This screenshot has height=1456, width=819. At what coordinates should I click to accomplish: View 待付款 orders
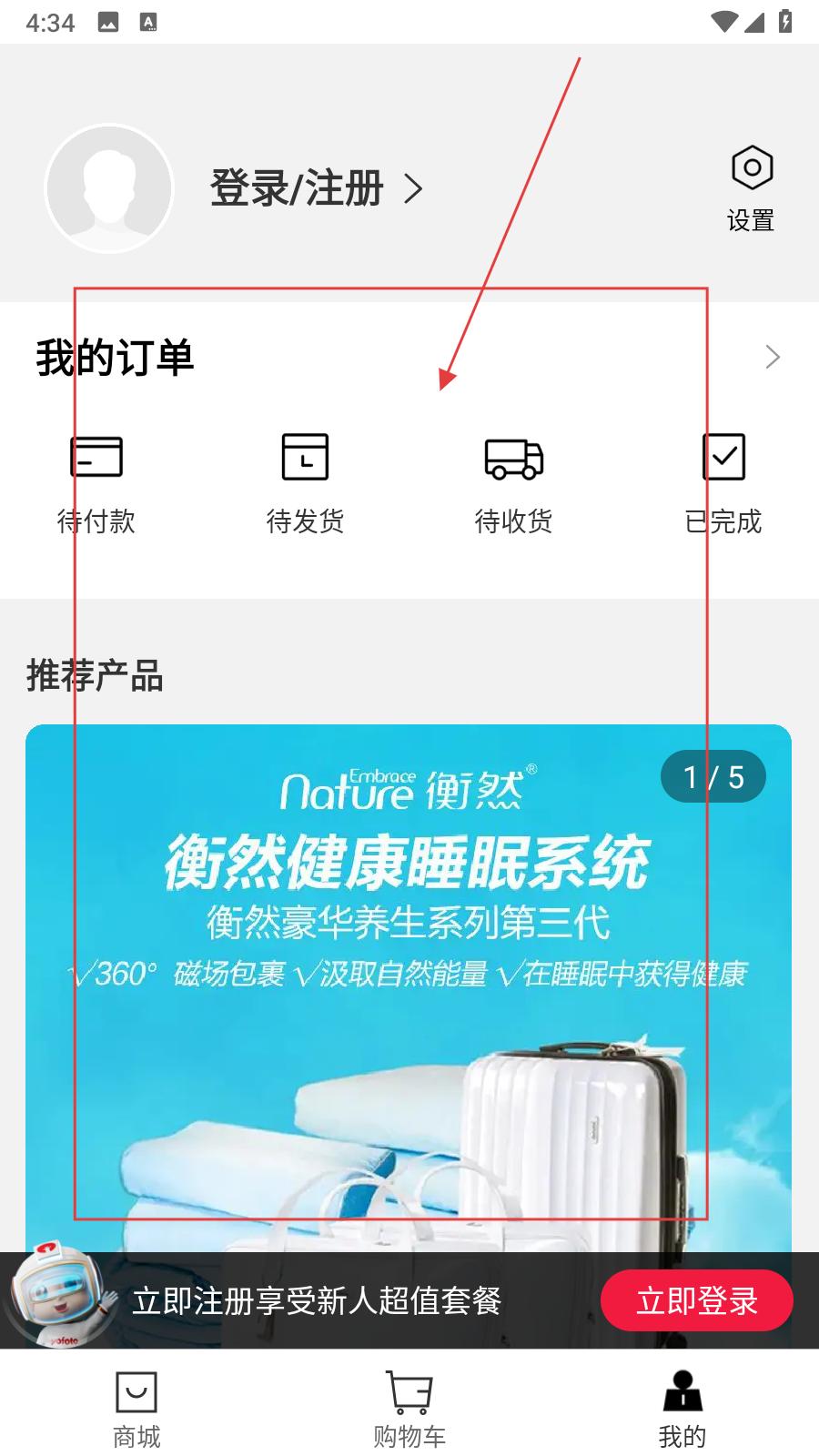[96, 482]
